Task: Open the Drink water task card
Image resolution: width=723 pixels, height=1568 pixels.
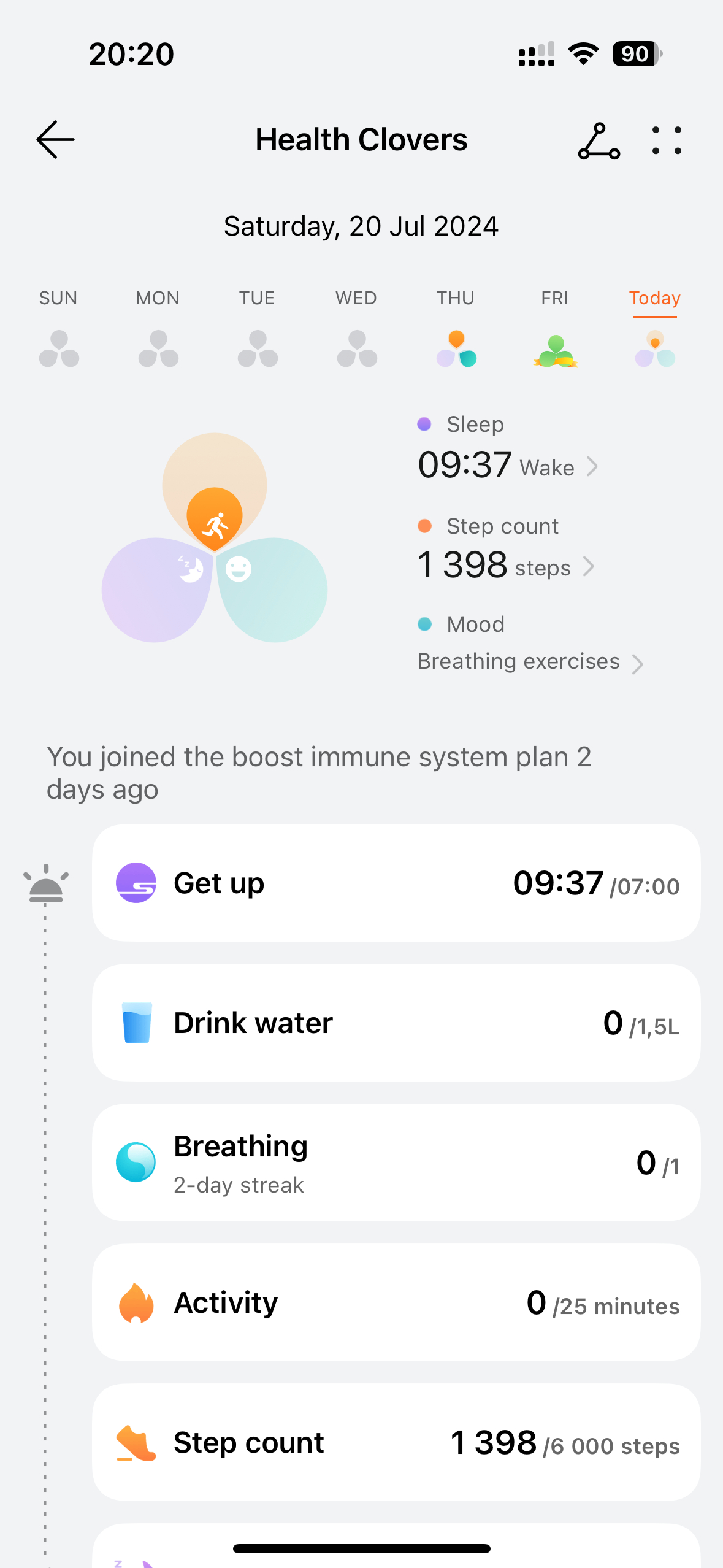Action: (x=396, y=1023)
